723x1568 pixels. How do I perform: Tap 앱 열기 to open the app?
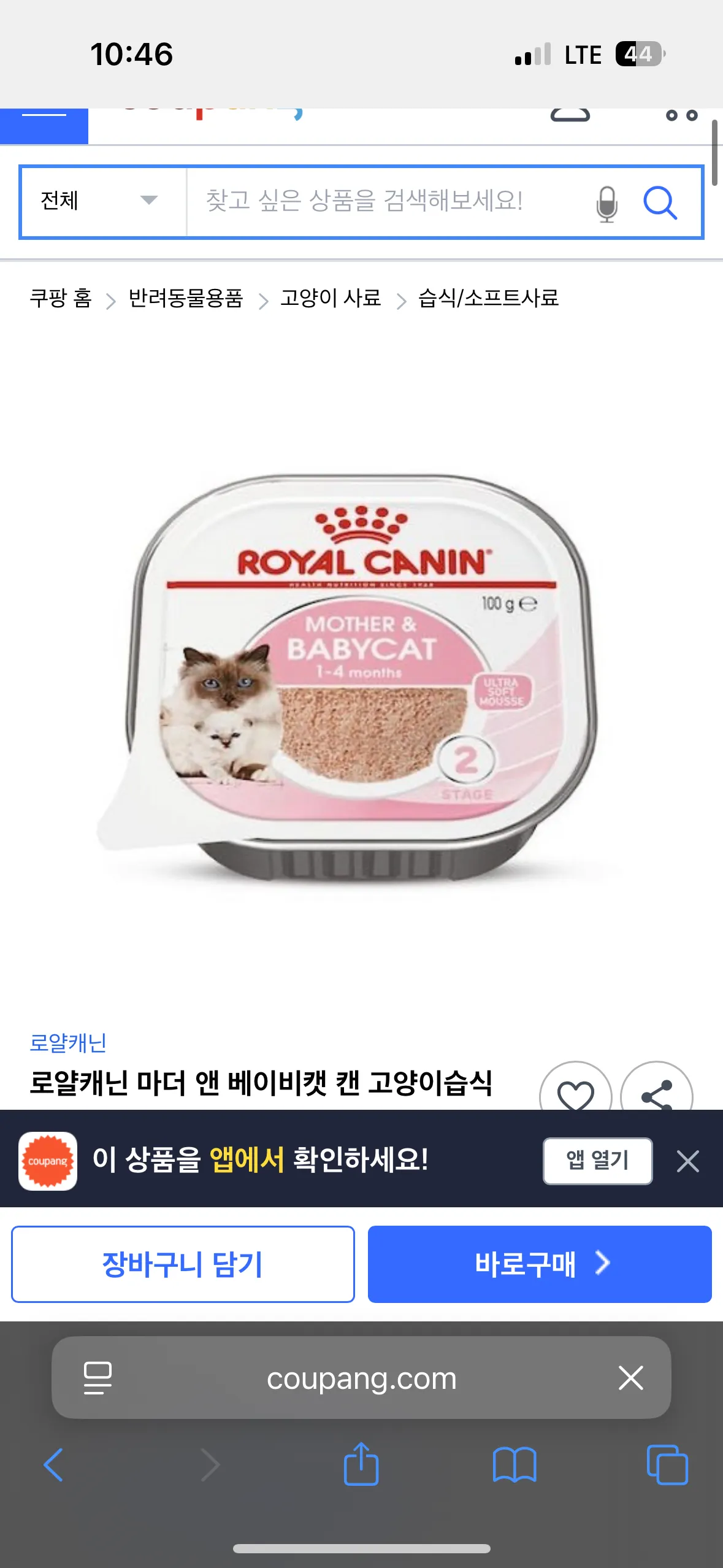click(x=597, y=1160)
